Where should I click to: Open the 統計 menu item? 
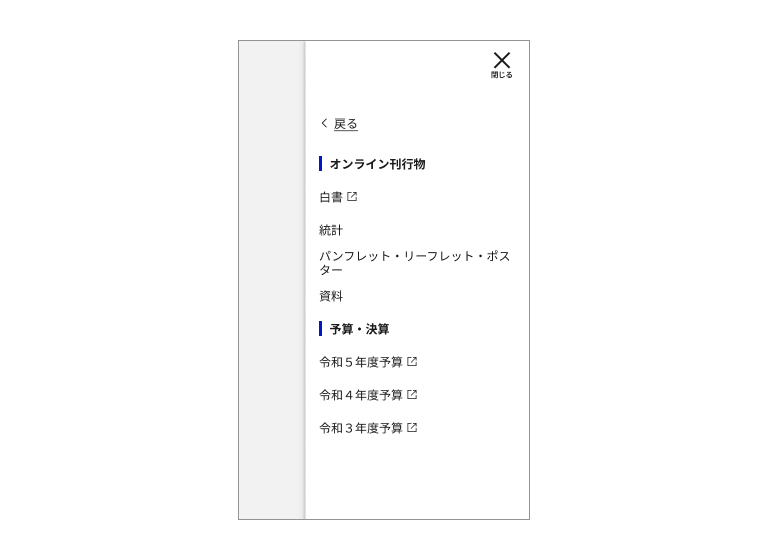[x=331, y=230]
